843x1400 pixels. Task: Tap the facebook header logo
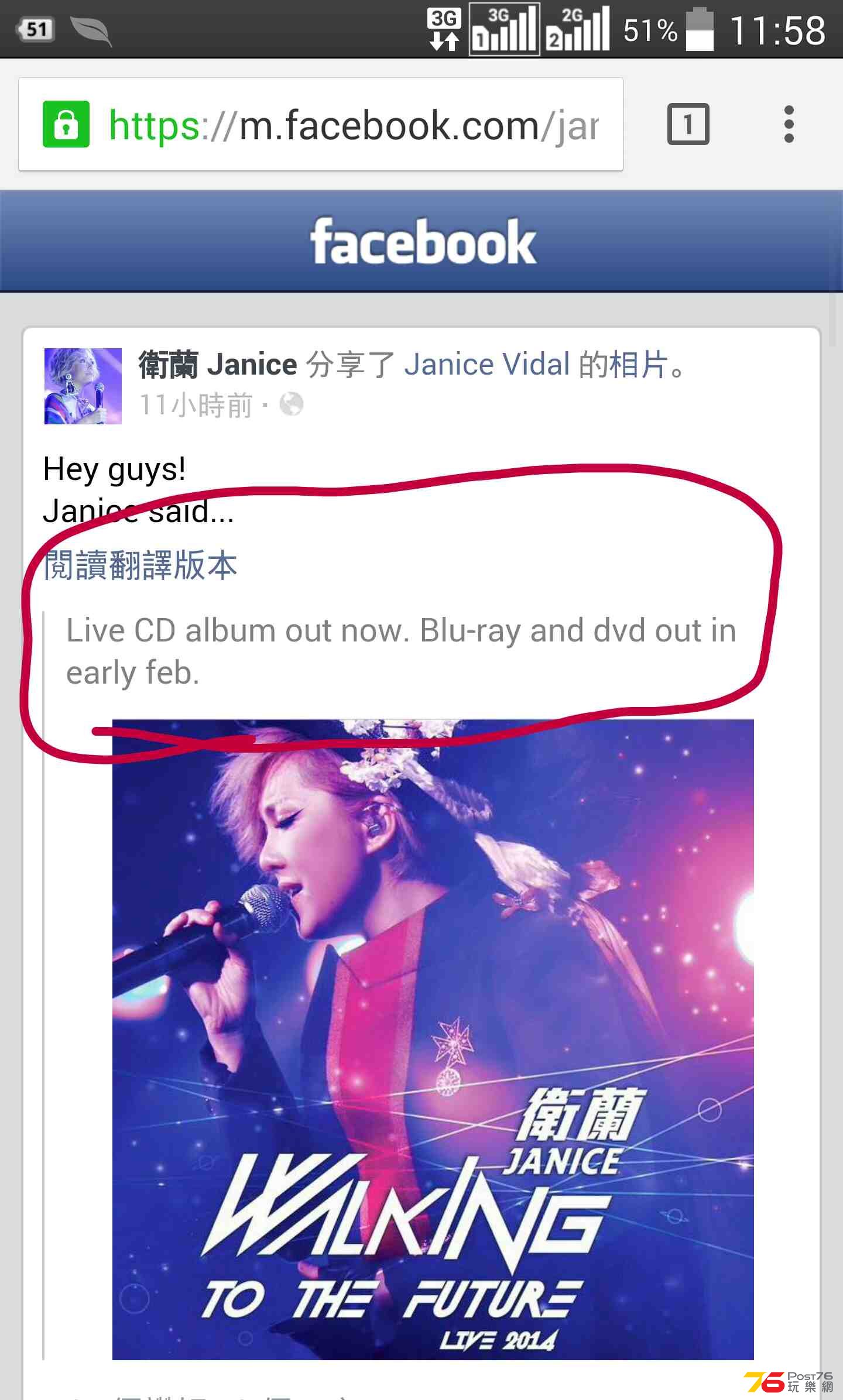423,241
